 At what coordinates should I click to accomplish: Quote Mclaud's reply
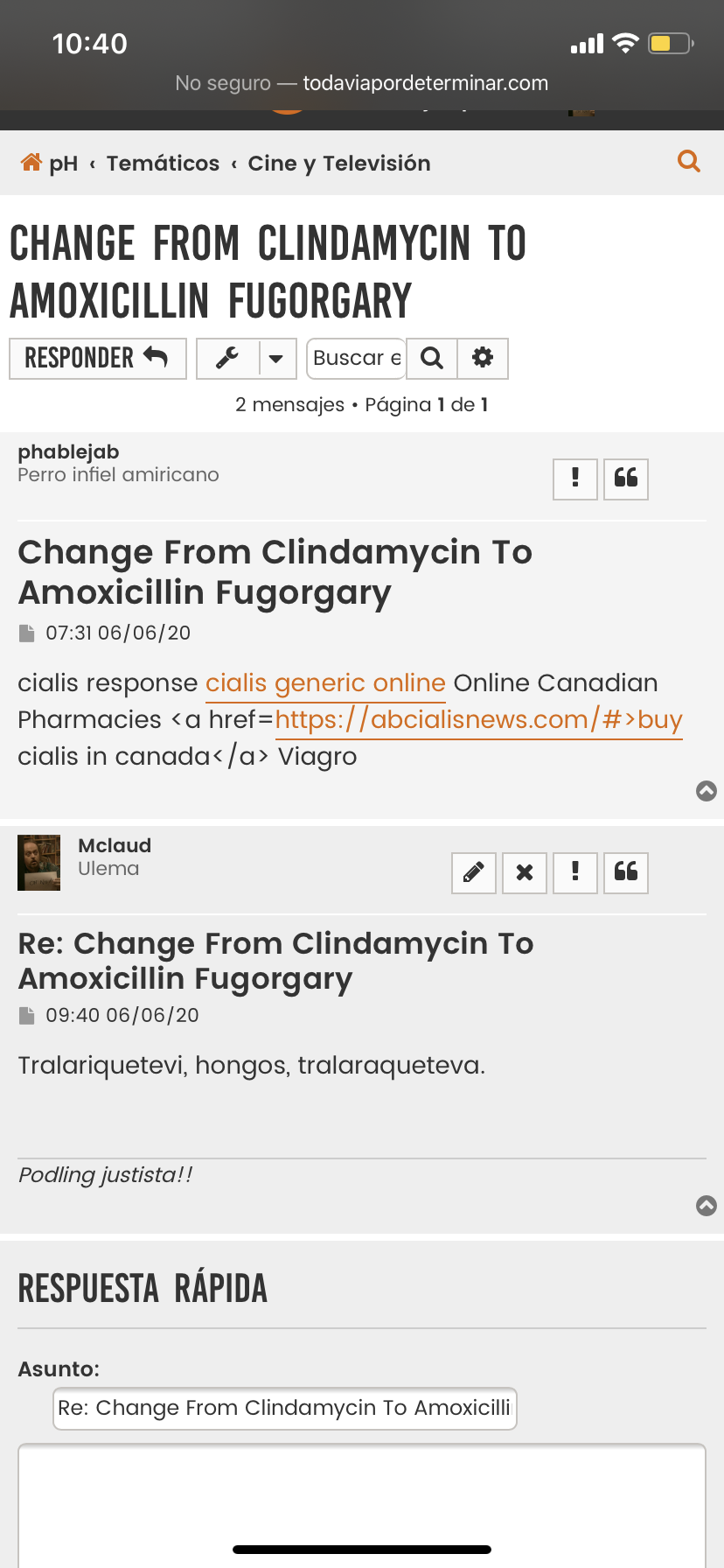(626, 872)
